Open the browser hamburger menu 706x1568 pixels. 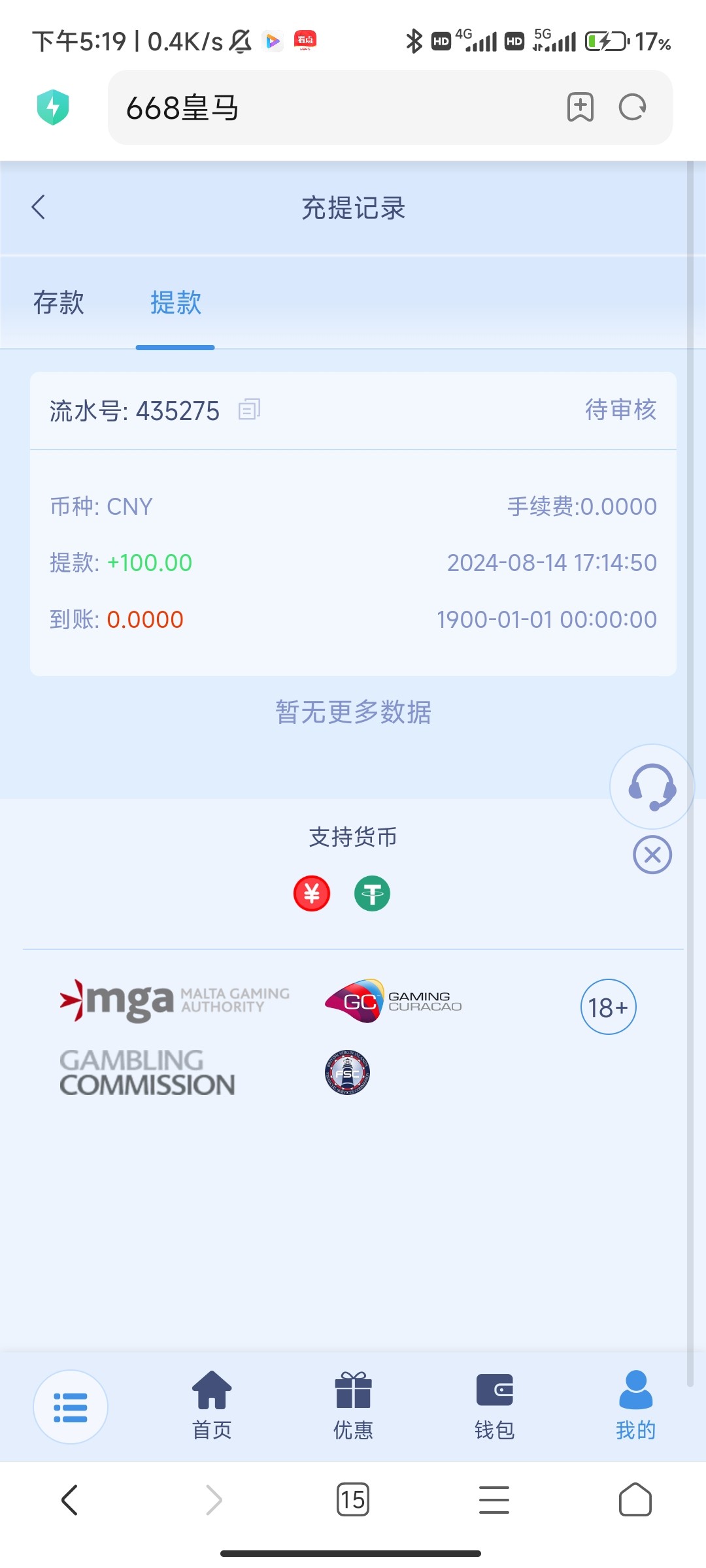point(494,1499)
